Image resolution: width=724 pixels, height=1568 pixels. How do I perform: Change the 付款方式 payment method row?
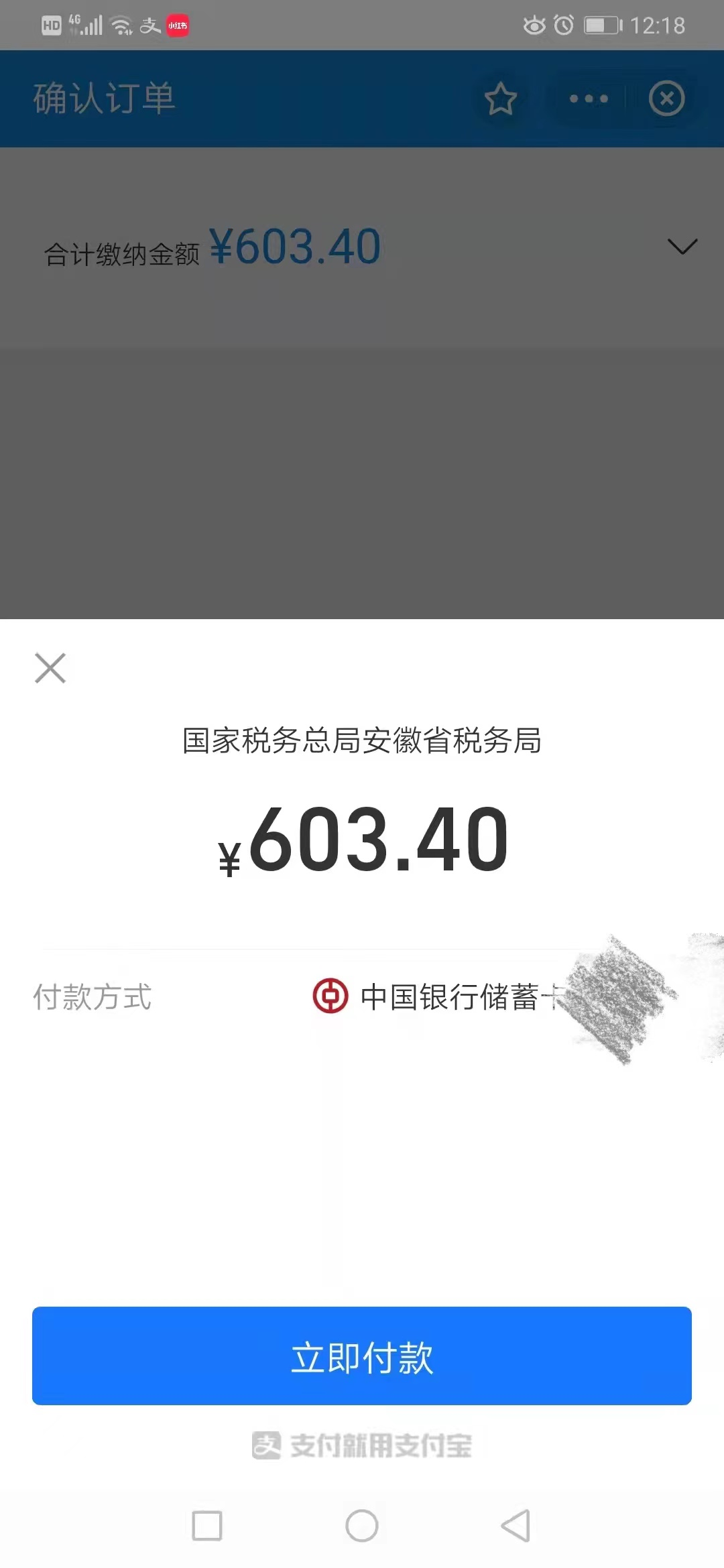(362, 996)
